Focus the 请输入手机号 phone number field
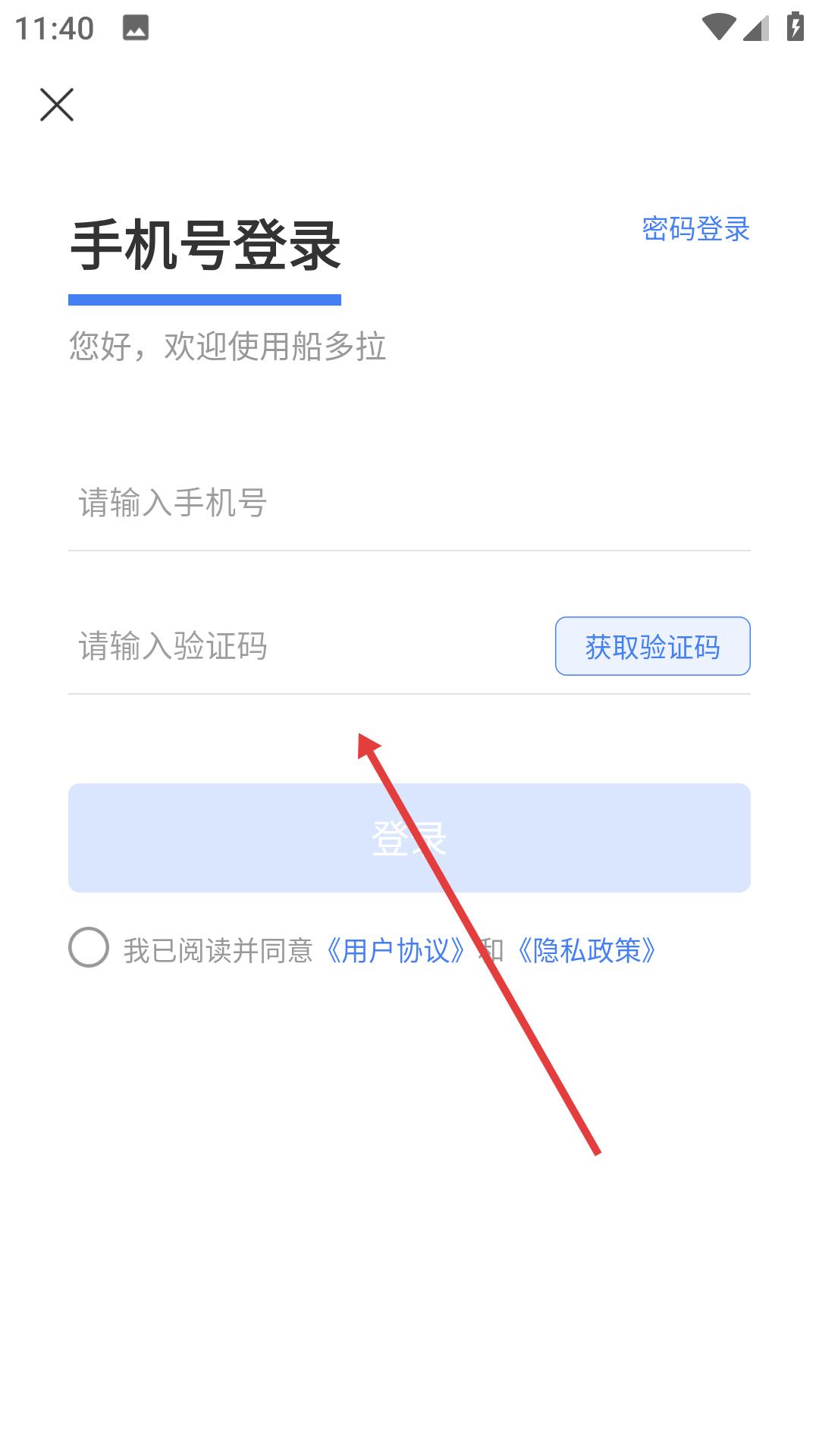The width and height of the screenshot is (819, 1456). click(409, 503)
